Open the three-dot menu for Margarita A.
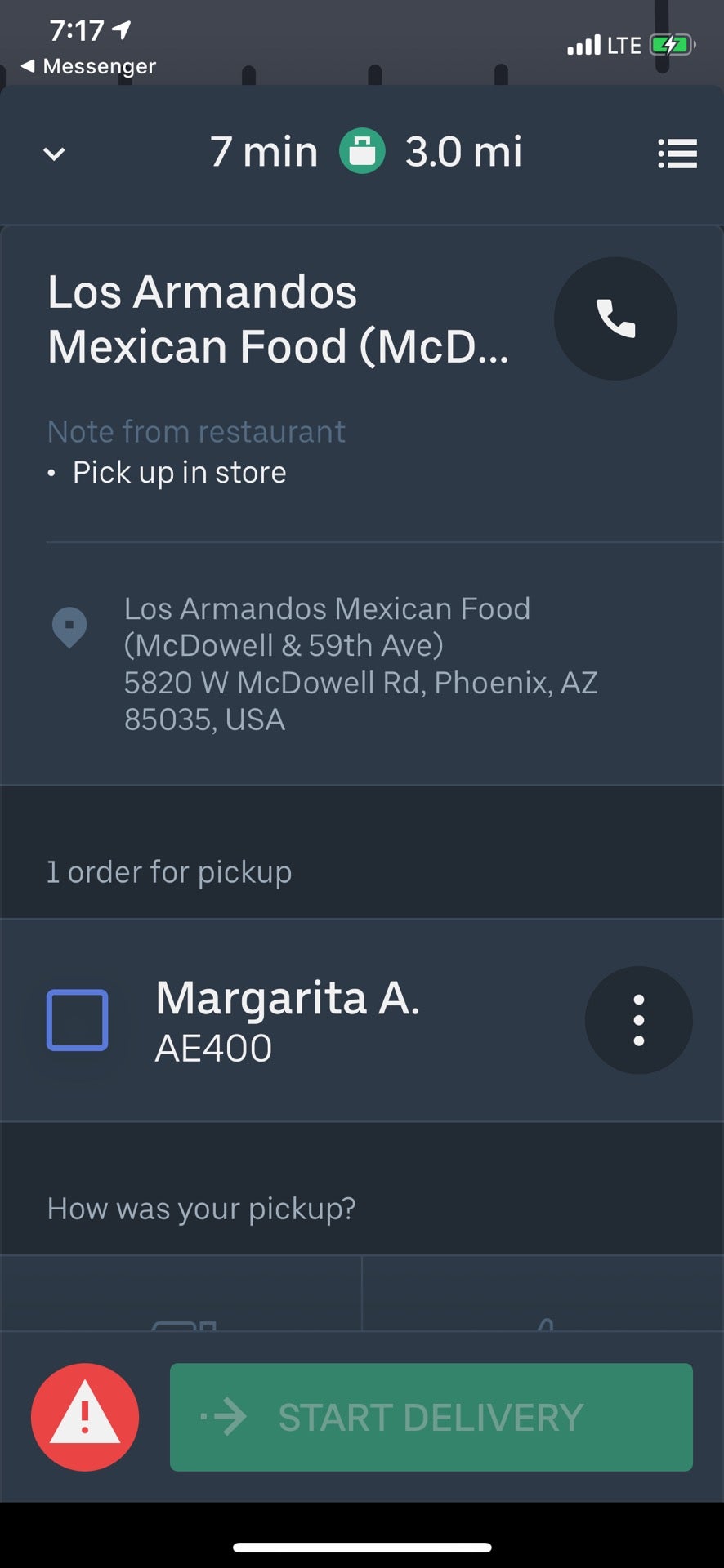 point(638,1019)
